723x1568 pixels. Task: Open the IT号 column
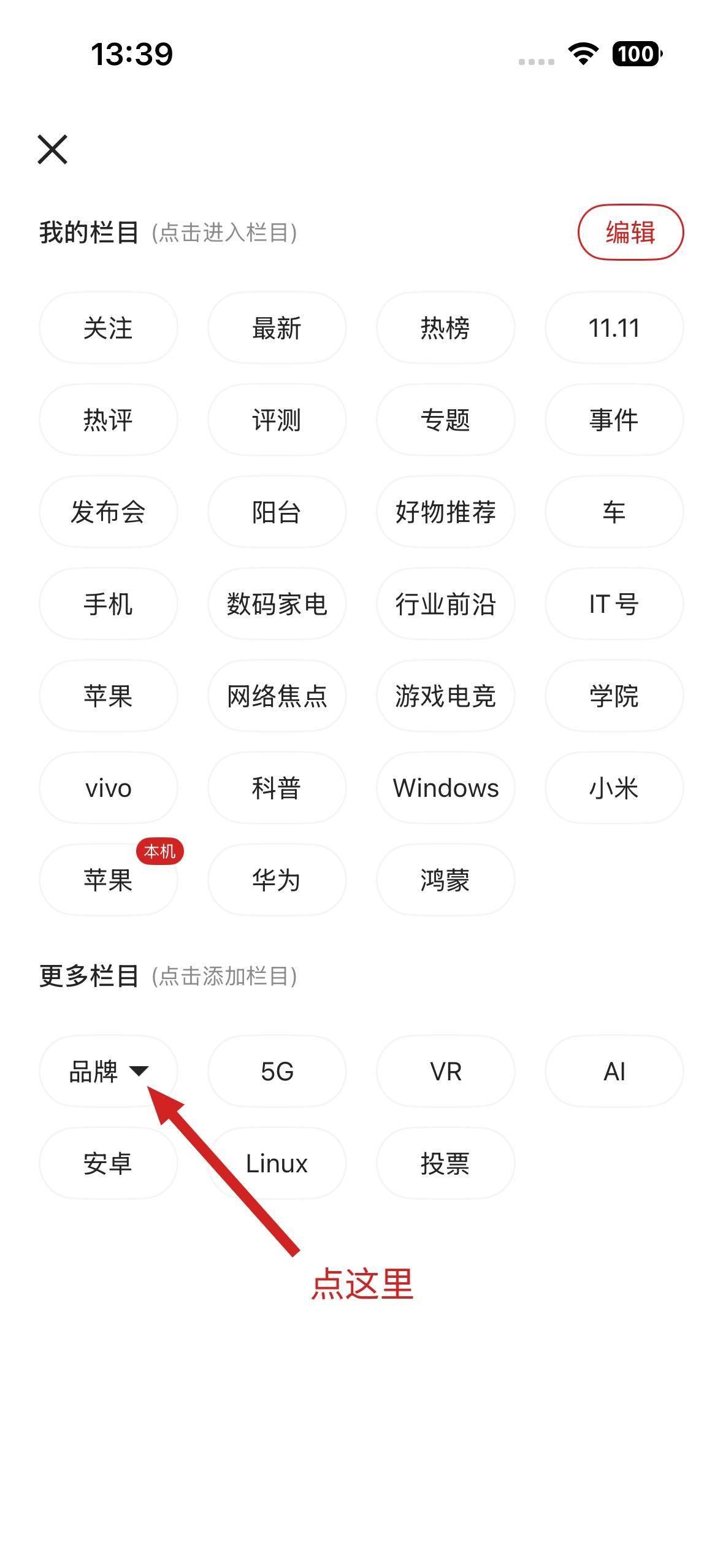(x=614, y=604)
